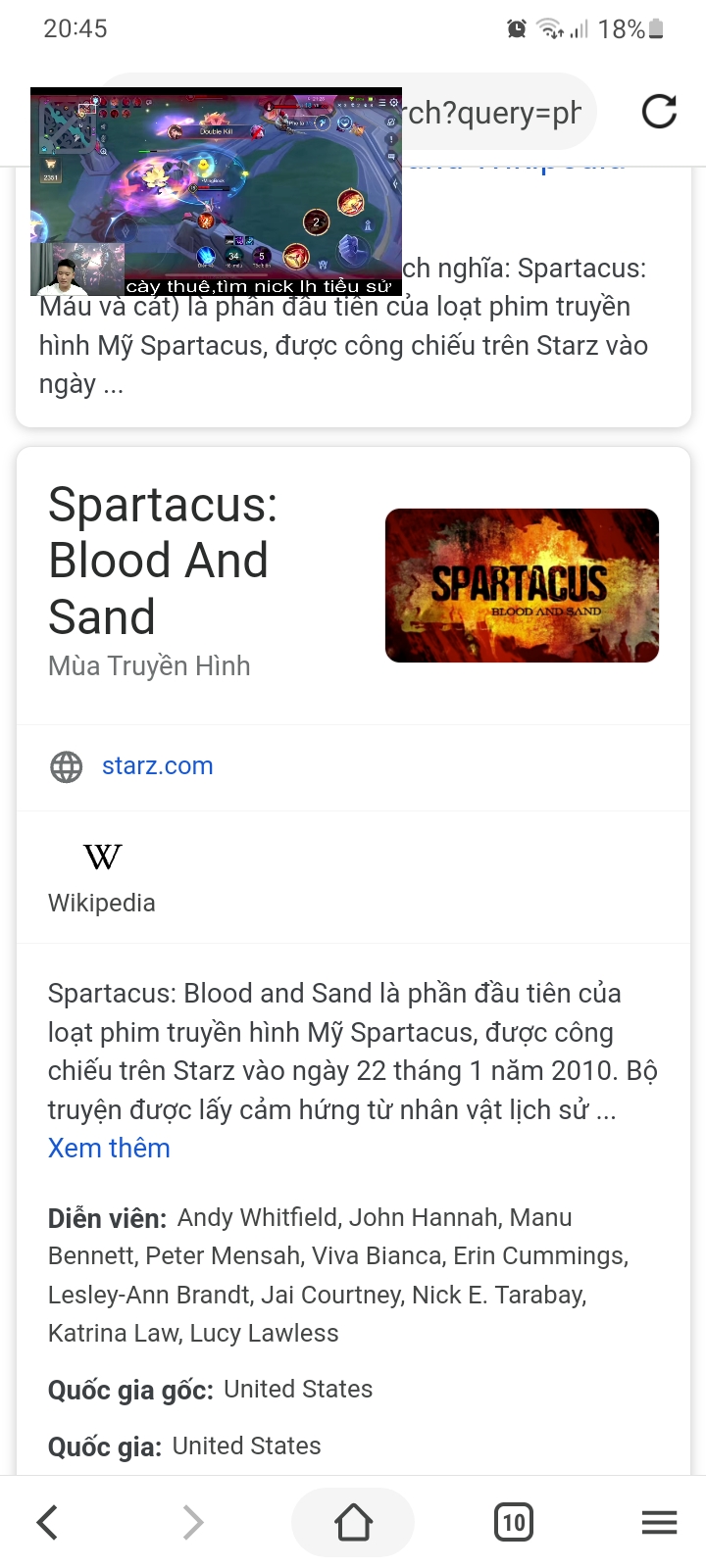Image resolution: width=706 pixels, height=1568 pixels.
Task: Expand description with Xem thêm
Action: click(x=109, y=1148)
